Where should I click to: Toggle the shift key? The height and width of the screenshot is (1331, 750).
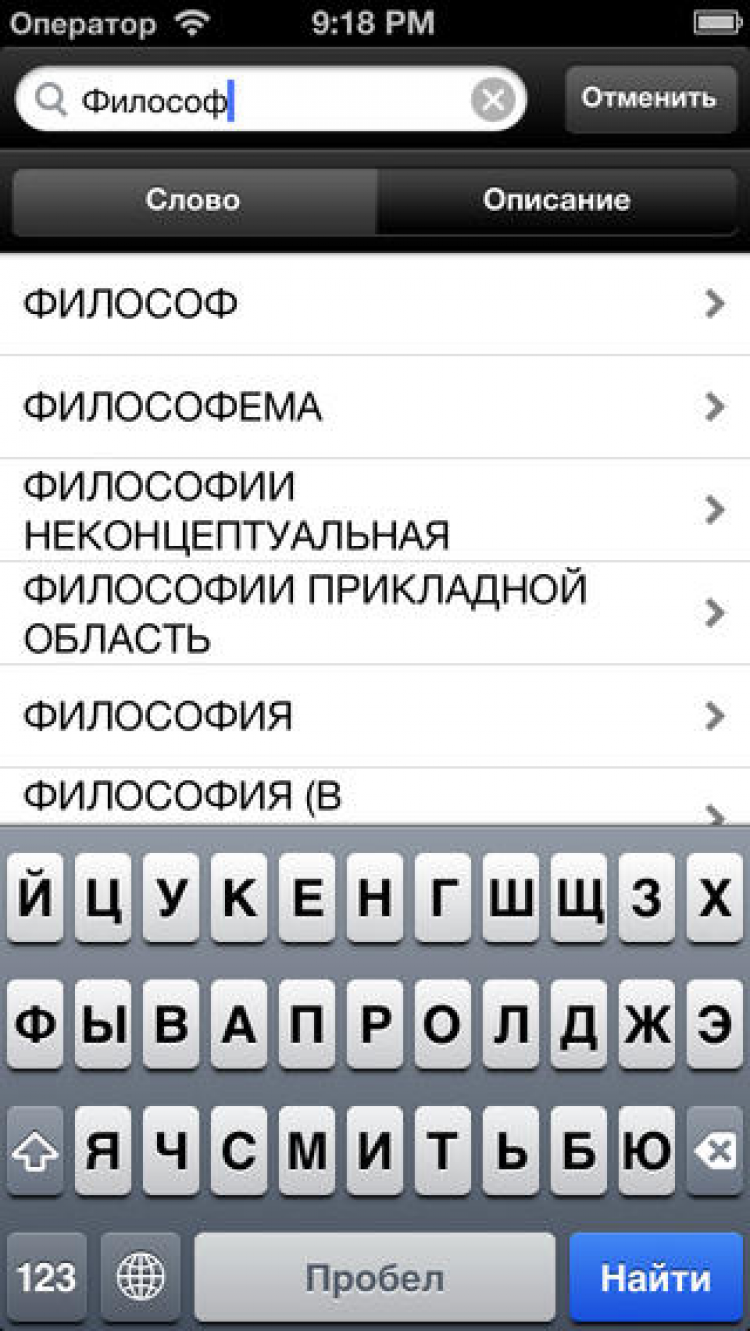[x=35, y=1152]
